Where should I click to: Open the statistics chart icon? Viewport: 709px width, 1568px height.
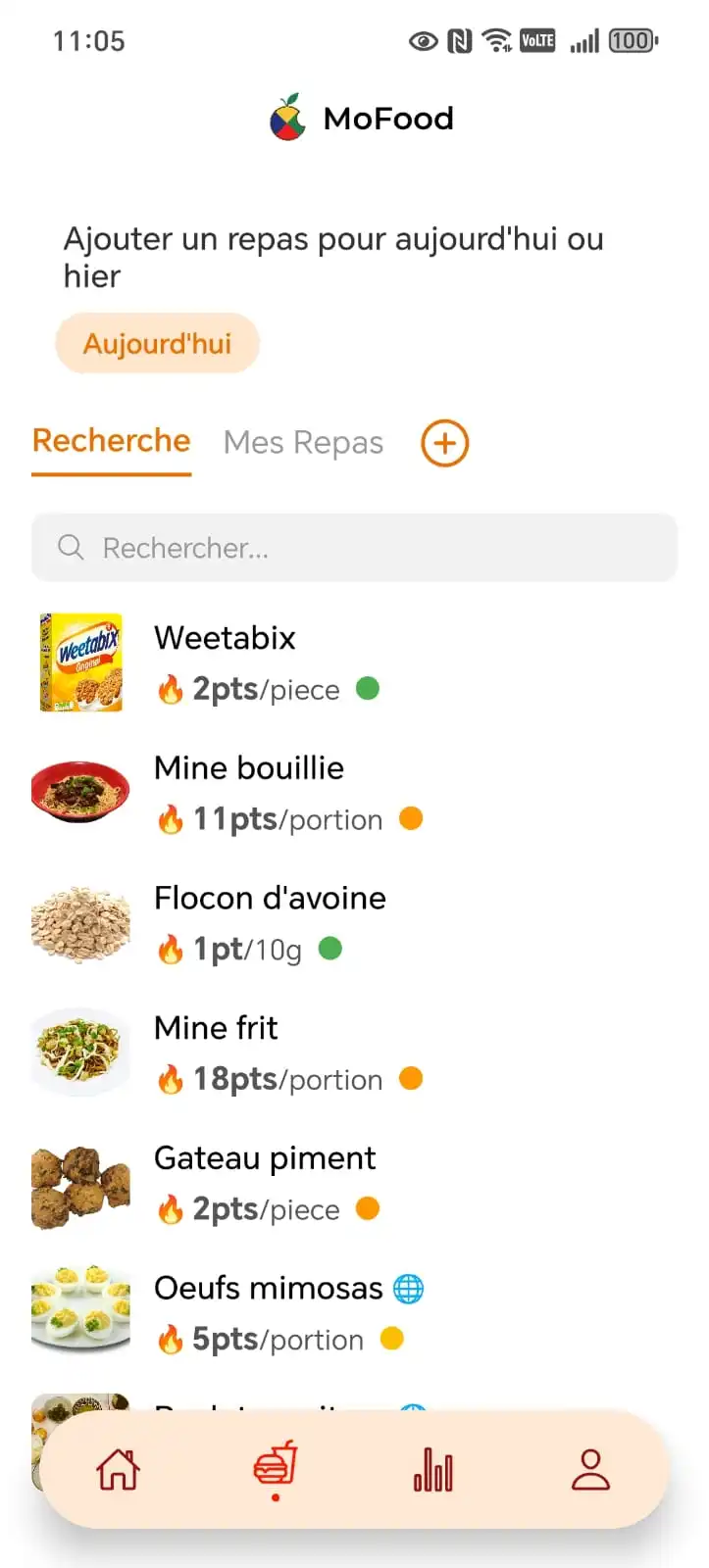coord(432,1467)
